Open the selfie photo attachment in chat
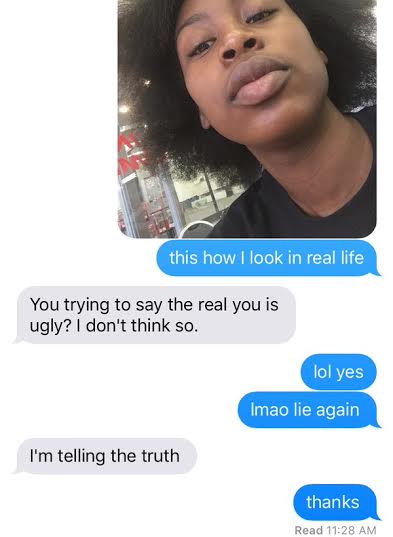 click(247, 119)
